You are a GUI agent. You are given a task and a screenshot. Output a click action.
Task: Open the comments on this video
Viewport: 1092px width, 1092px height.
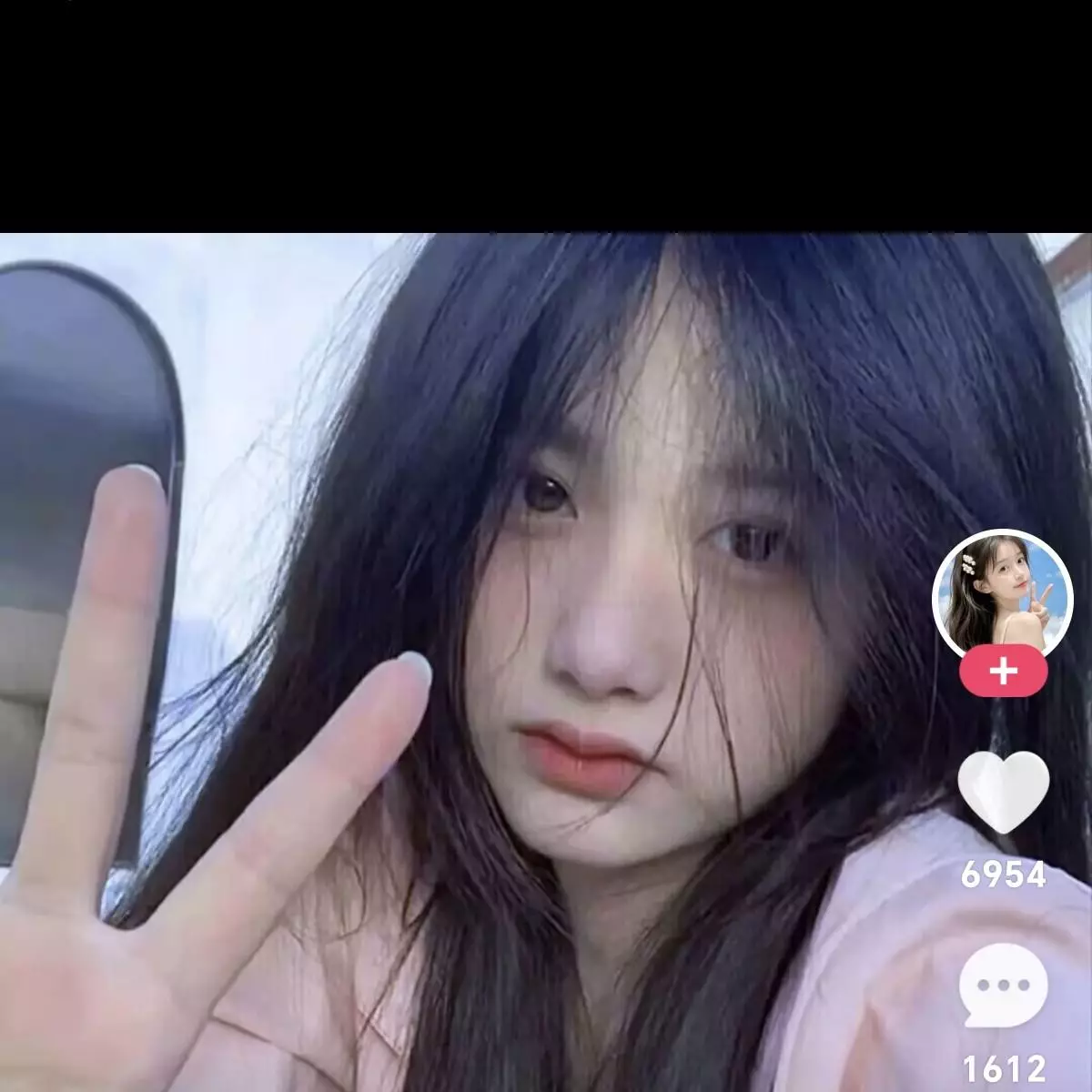click(1003, 986)
